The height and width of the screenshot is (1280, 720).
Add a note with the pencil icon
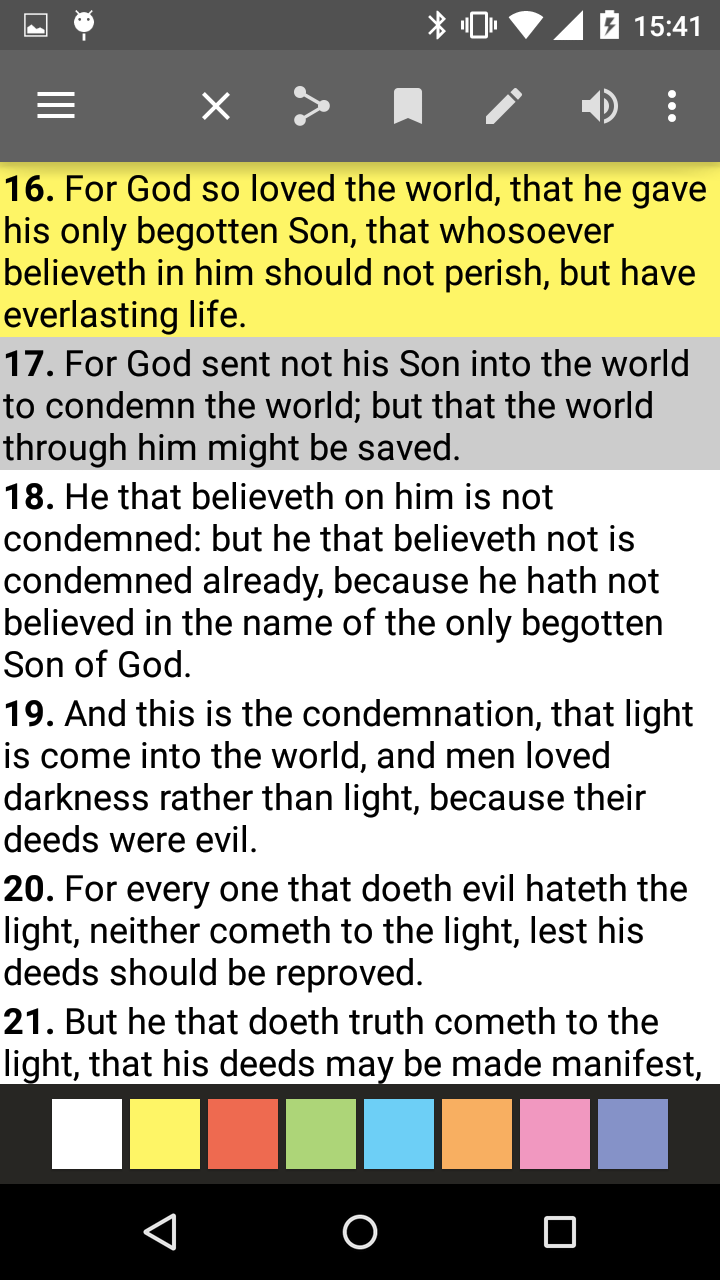[504, 106]
